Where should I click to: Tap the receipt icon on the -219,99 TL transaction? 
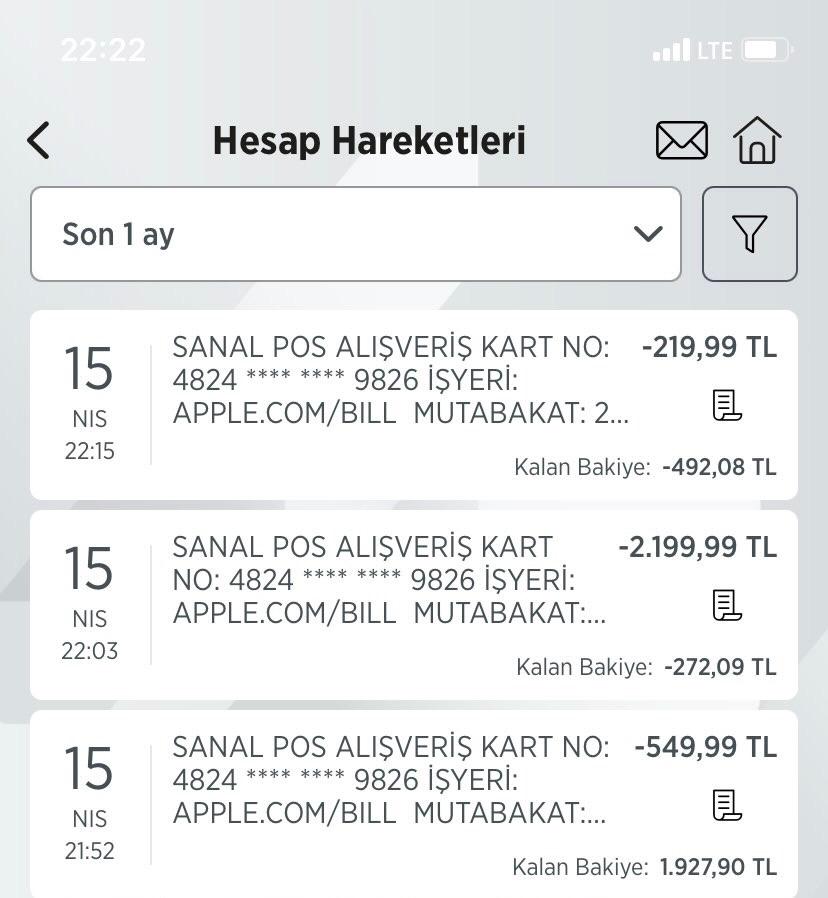click(x=727, y=404)
